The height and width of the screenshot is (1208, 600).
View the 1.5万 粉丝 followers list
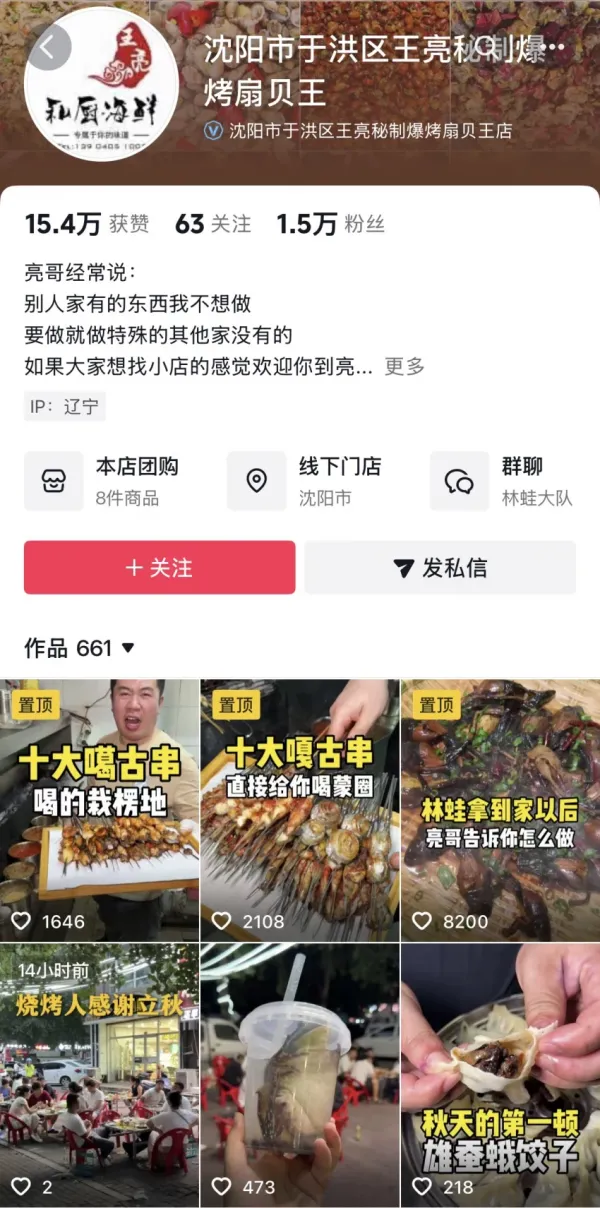pyautogui.click(x=331, y=224)
